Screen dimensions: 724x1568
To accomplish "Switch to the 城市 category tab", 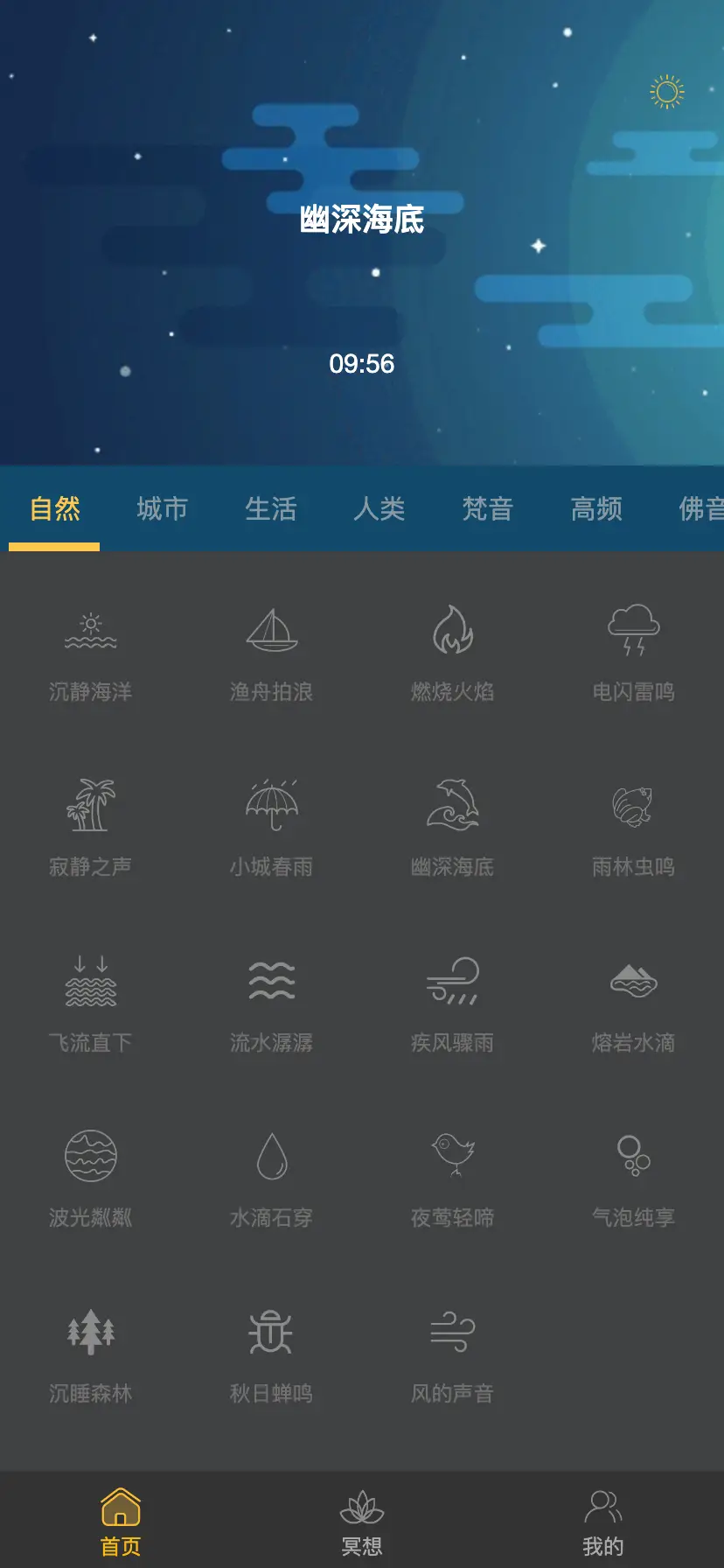I will (x=163, y=508).
